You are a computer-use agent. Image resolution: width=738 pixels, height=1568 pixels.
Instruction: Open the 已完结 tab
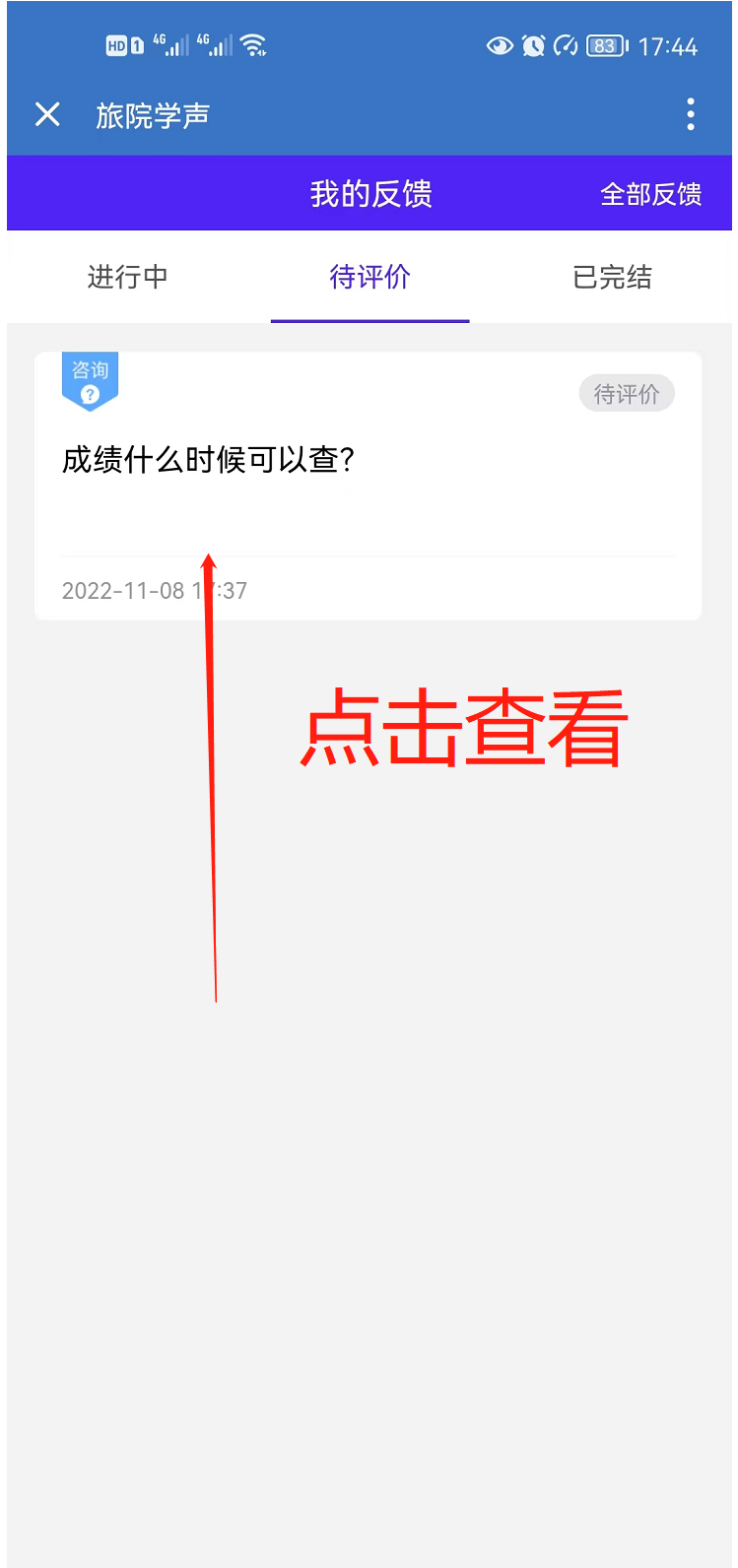pyautogui.click(x=611, y=278)
